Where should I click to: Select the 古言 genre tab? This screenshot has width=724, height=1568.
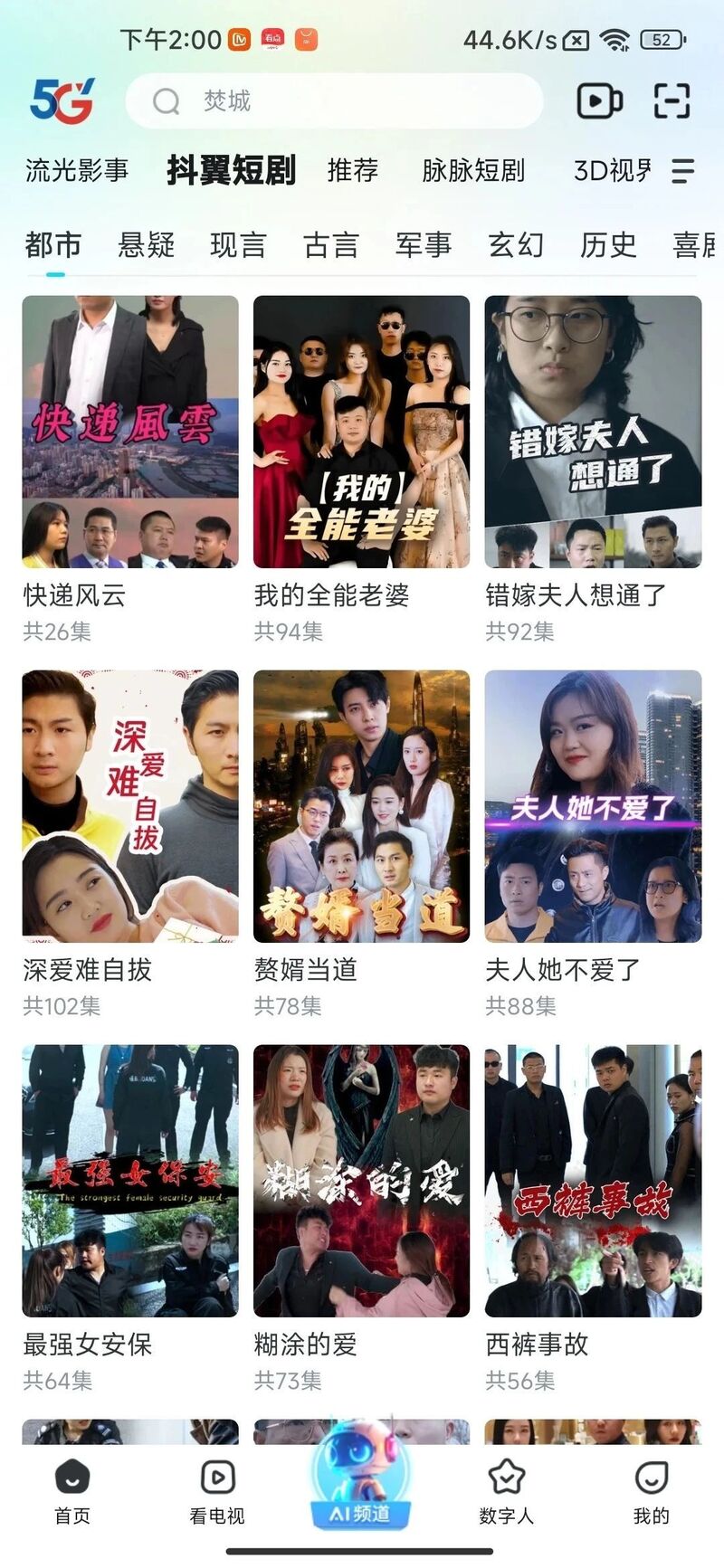coord(330,245)
